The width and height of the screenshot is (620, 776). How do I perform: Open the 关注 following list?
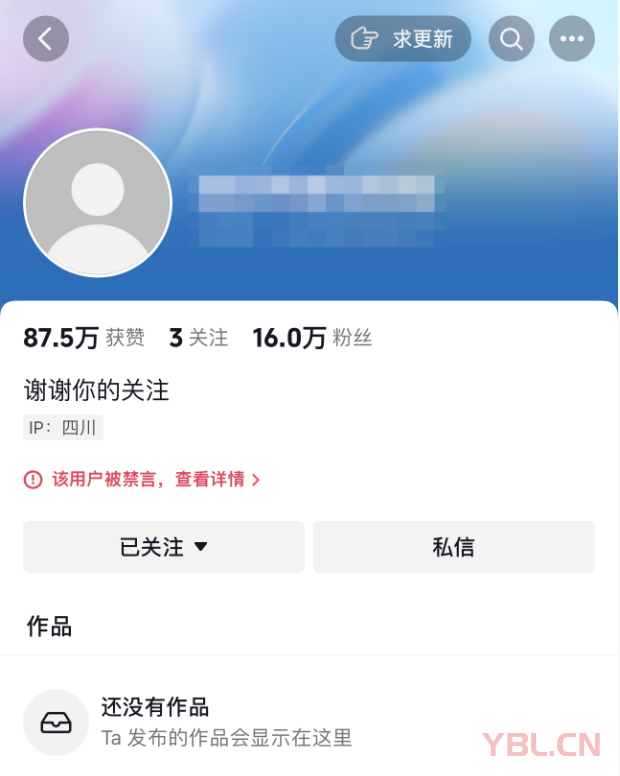click(x=199, y=338)
